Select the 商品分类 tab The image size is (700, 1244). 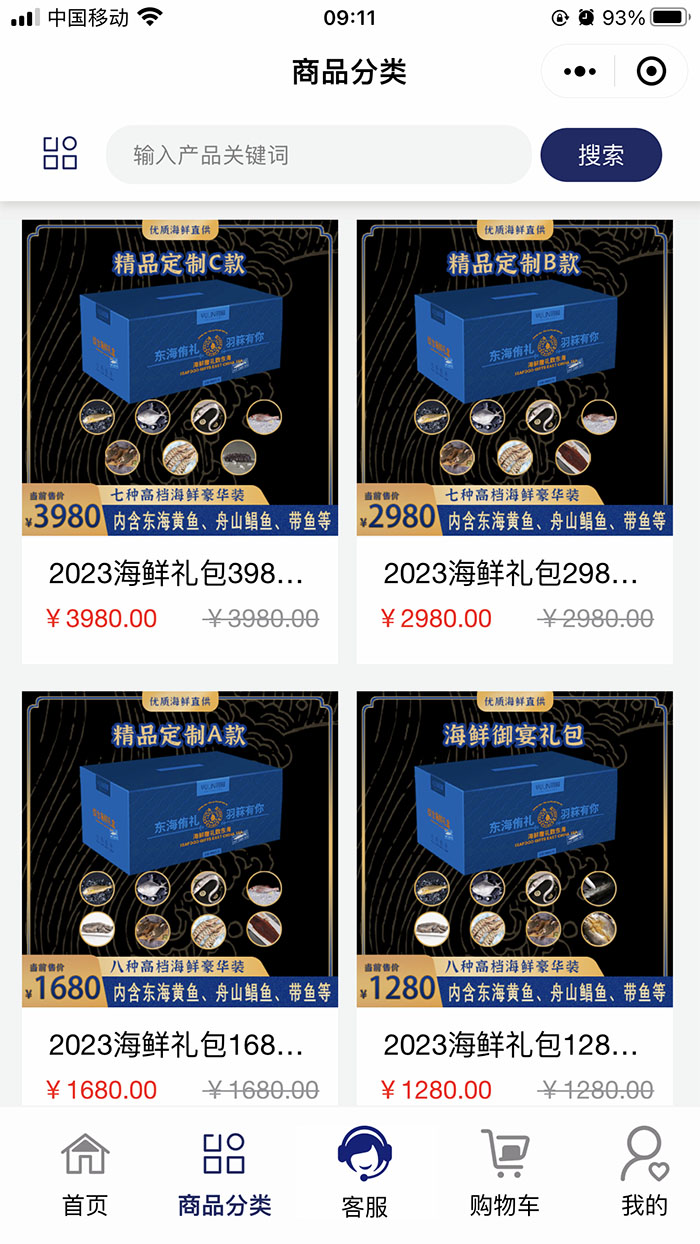(224, 1174)
